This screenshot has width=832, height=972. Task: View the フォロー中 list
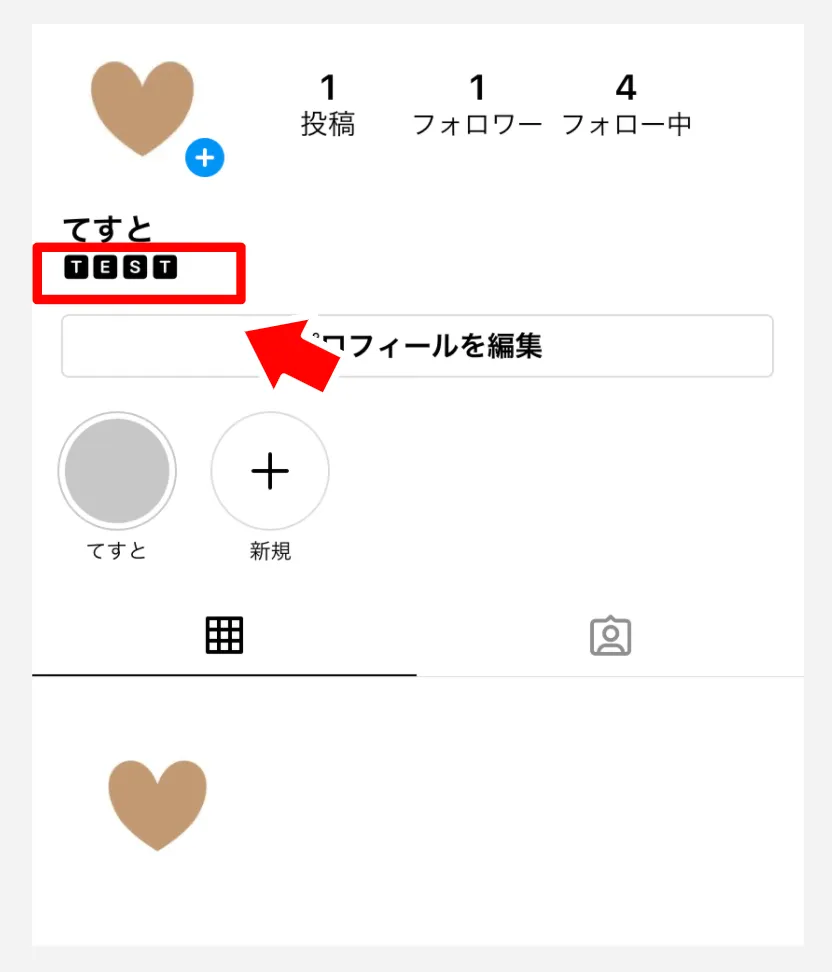click(x=626, y=105)
